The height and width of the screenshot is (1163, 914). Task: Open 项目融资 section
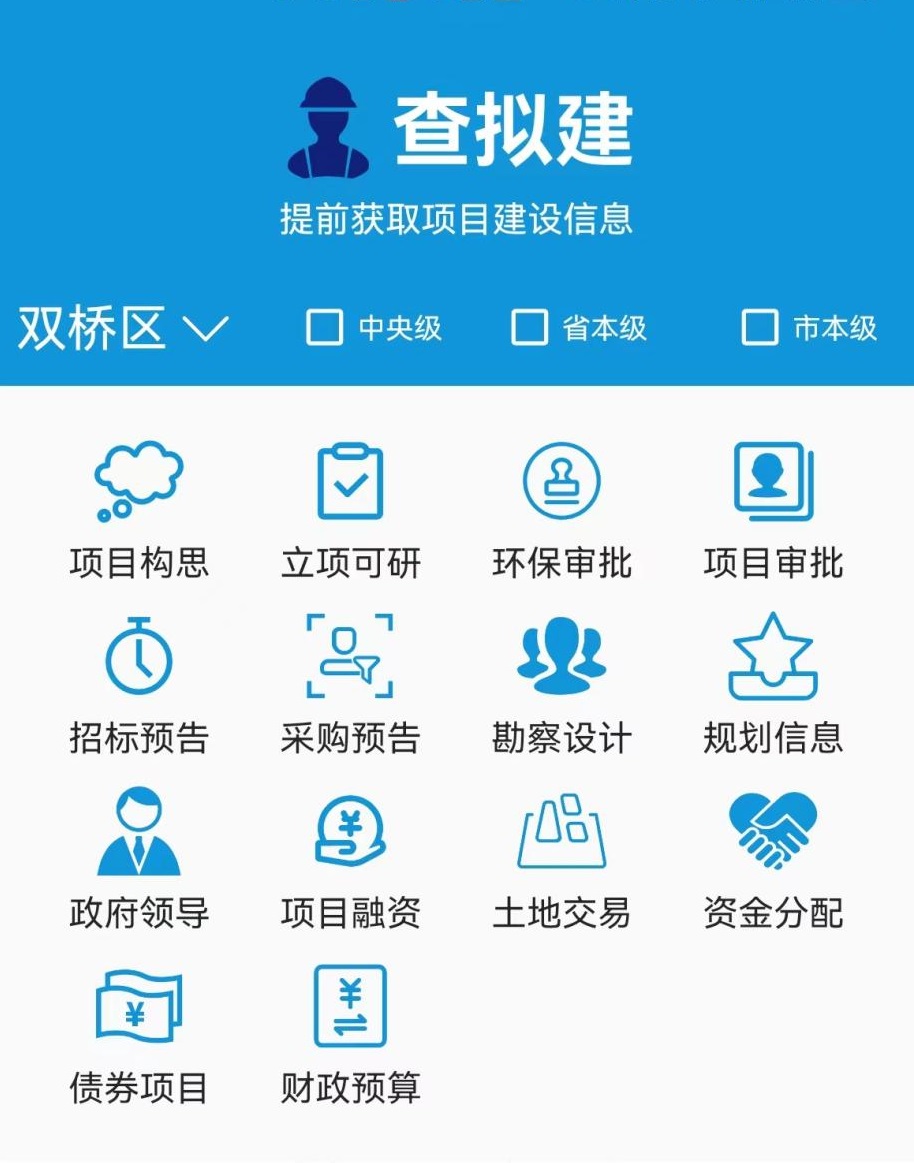350,860
